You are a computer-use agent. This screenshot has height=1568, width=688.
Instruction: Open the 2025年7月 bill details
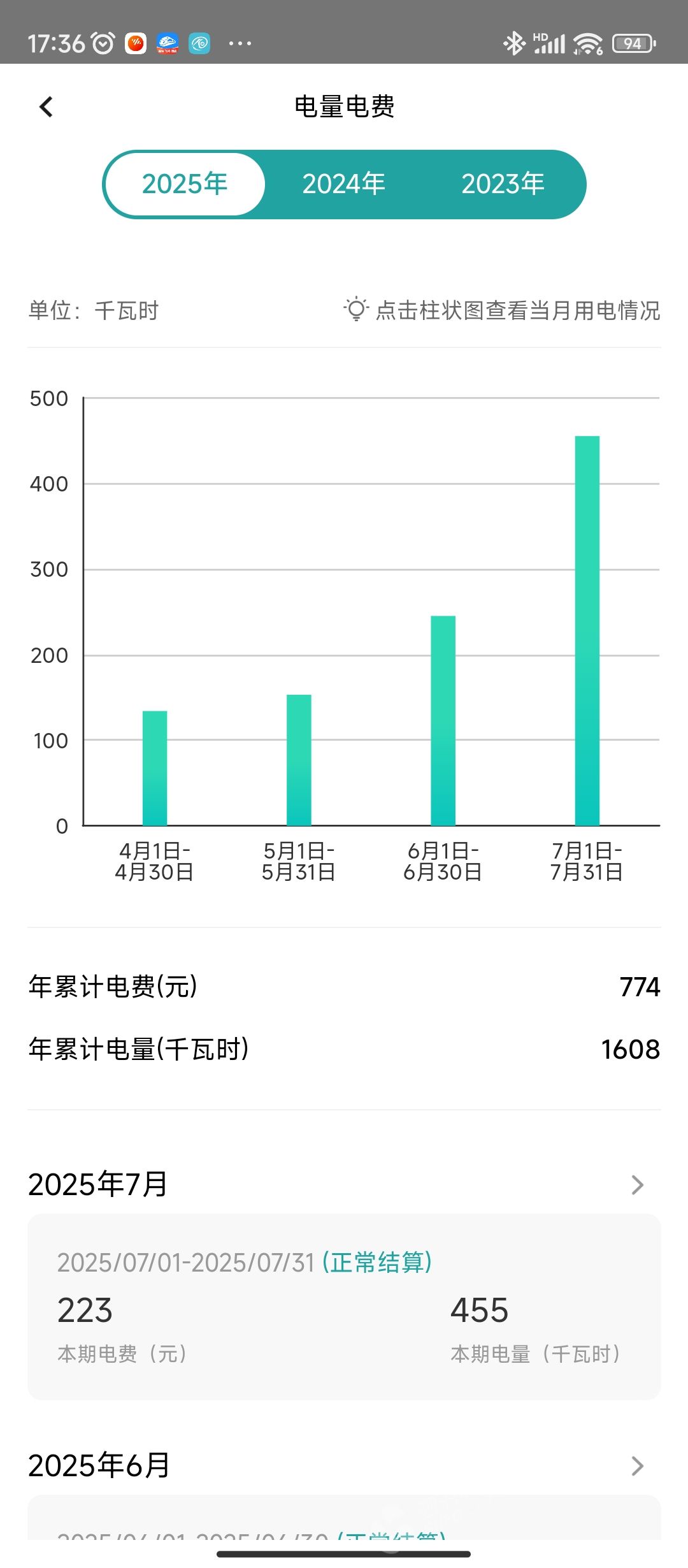tap(637, 1185)
